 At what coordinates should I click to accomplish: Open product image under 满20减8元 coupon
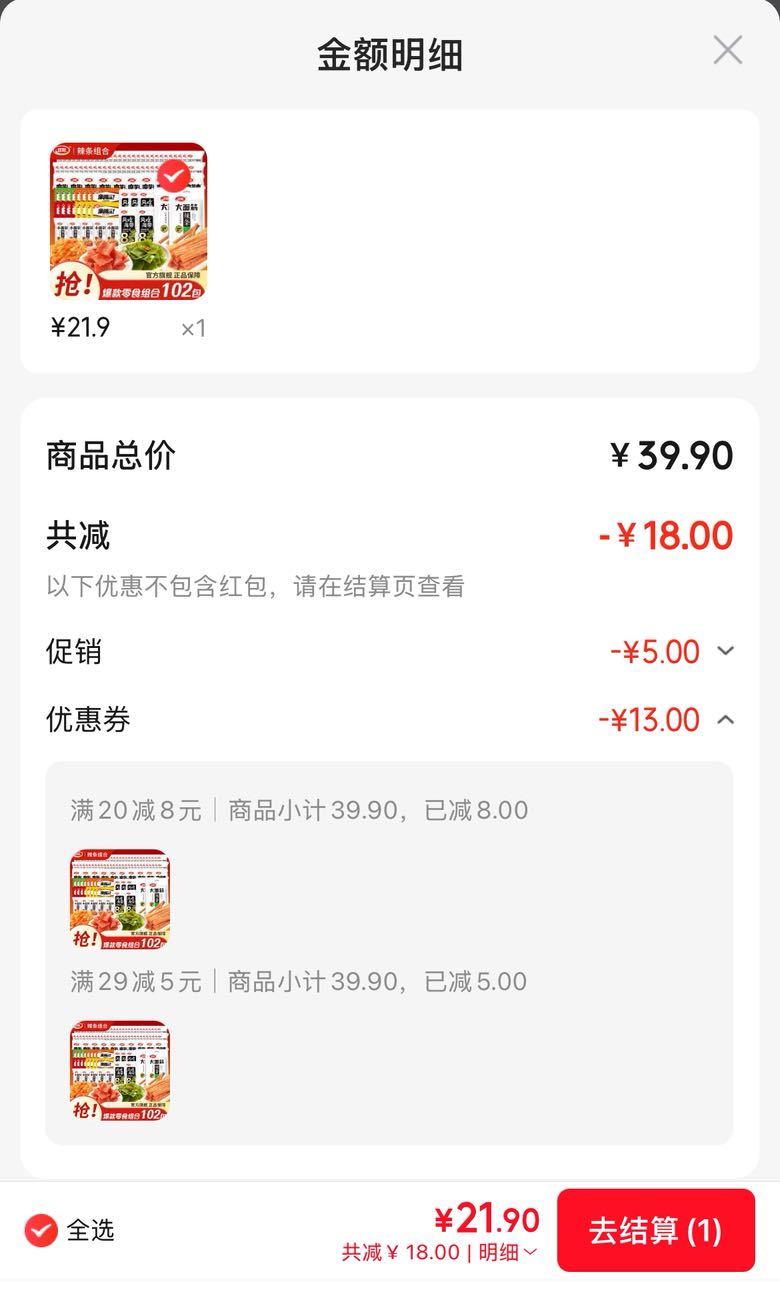tap(120, 900)
